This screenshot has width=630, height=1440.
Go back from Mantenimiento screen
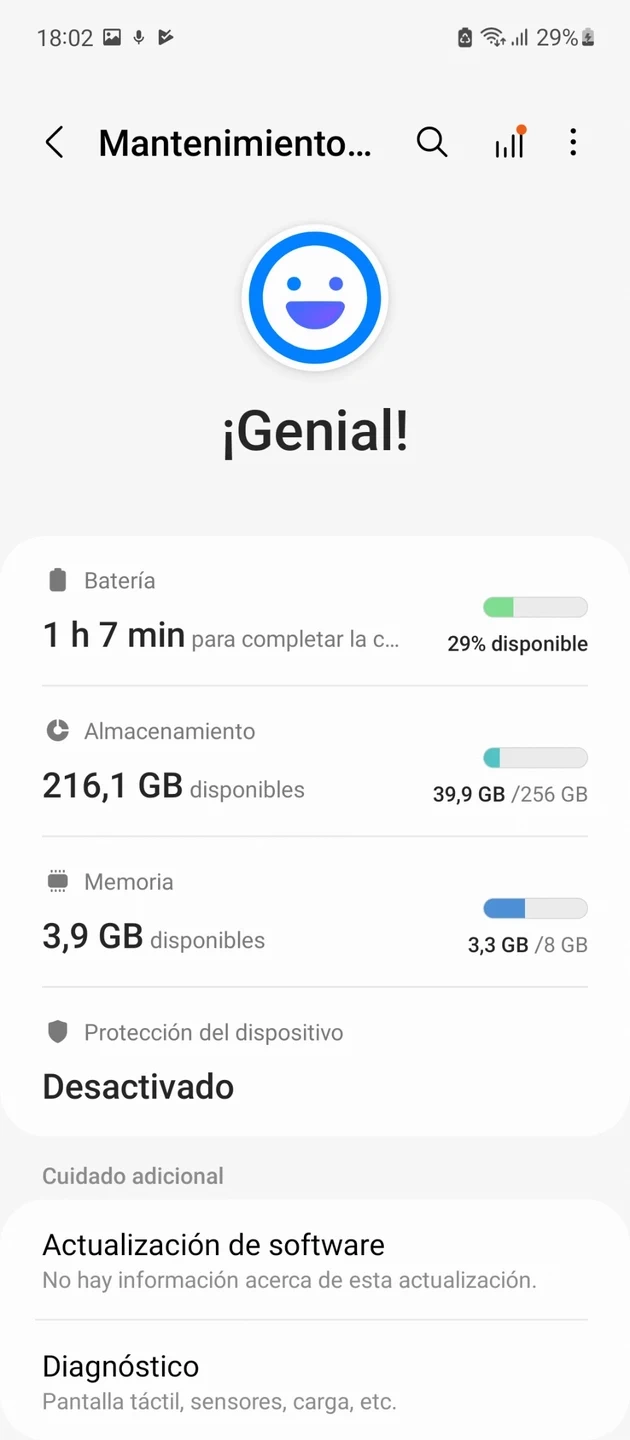tap(55, 143)
